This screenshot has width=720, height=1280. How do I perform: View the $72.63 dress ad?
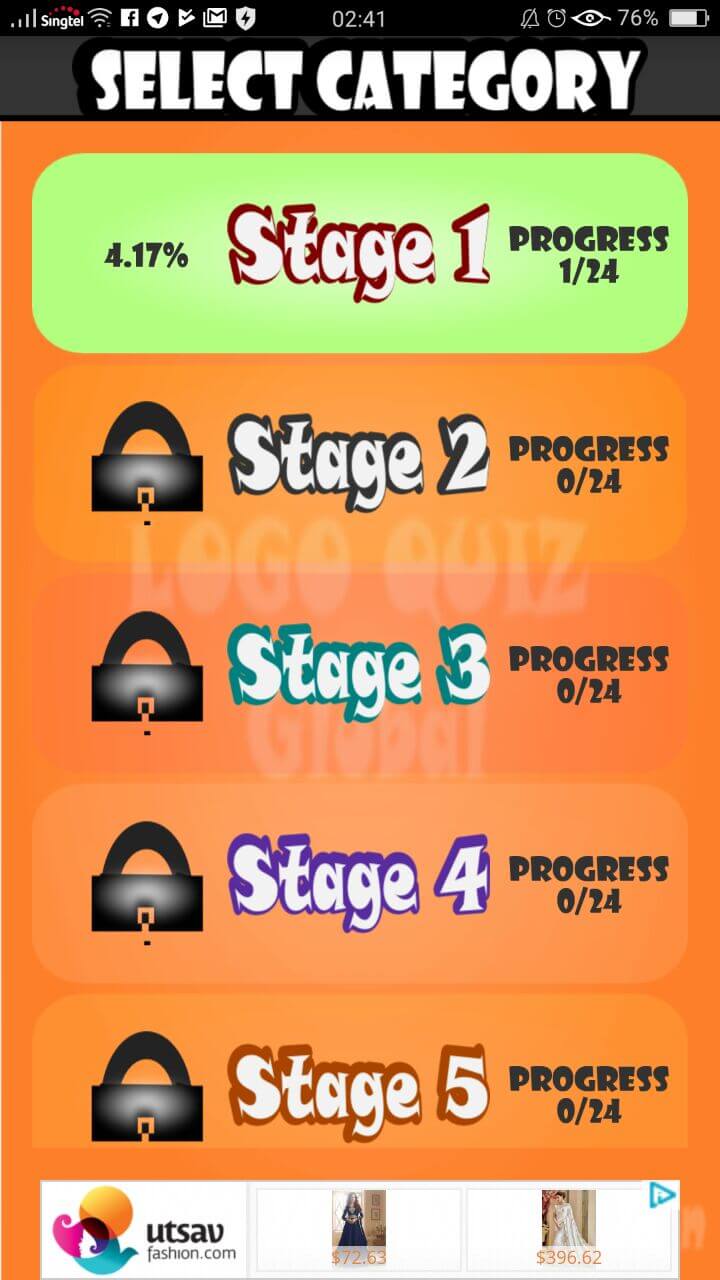[x=359, y=1229]
